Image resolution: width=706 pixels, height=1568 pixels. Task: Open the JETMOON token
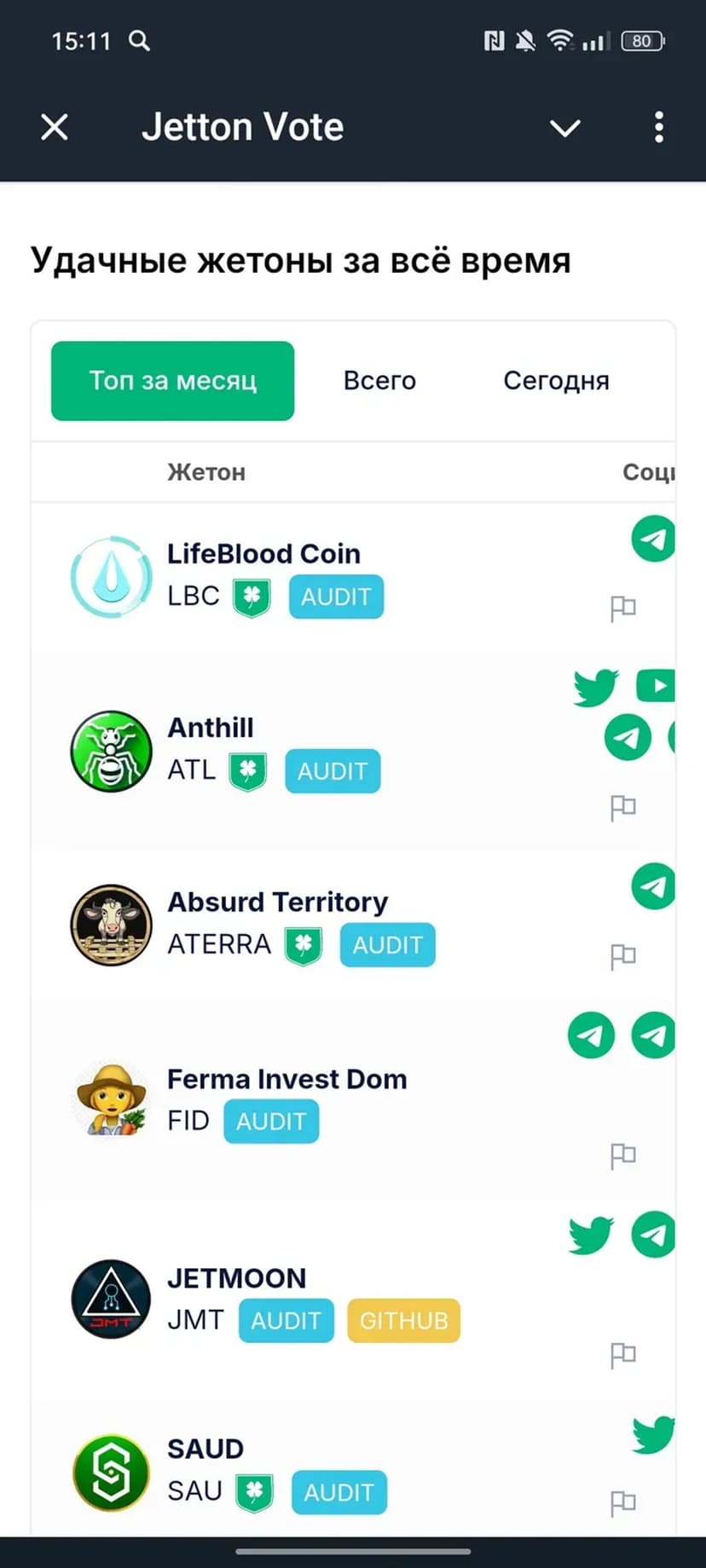(x=236, y=1278)
